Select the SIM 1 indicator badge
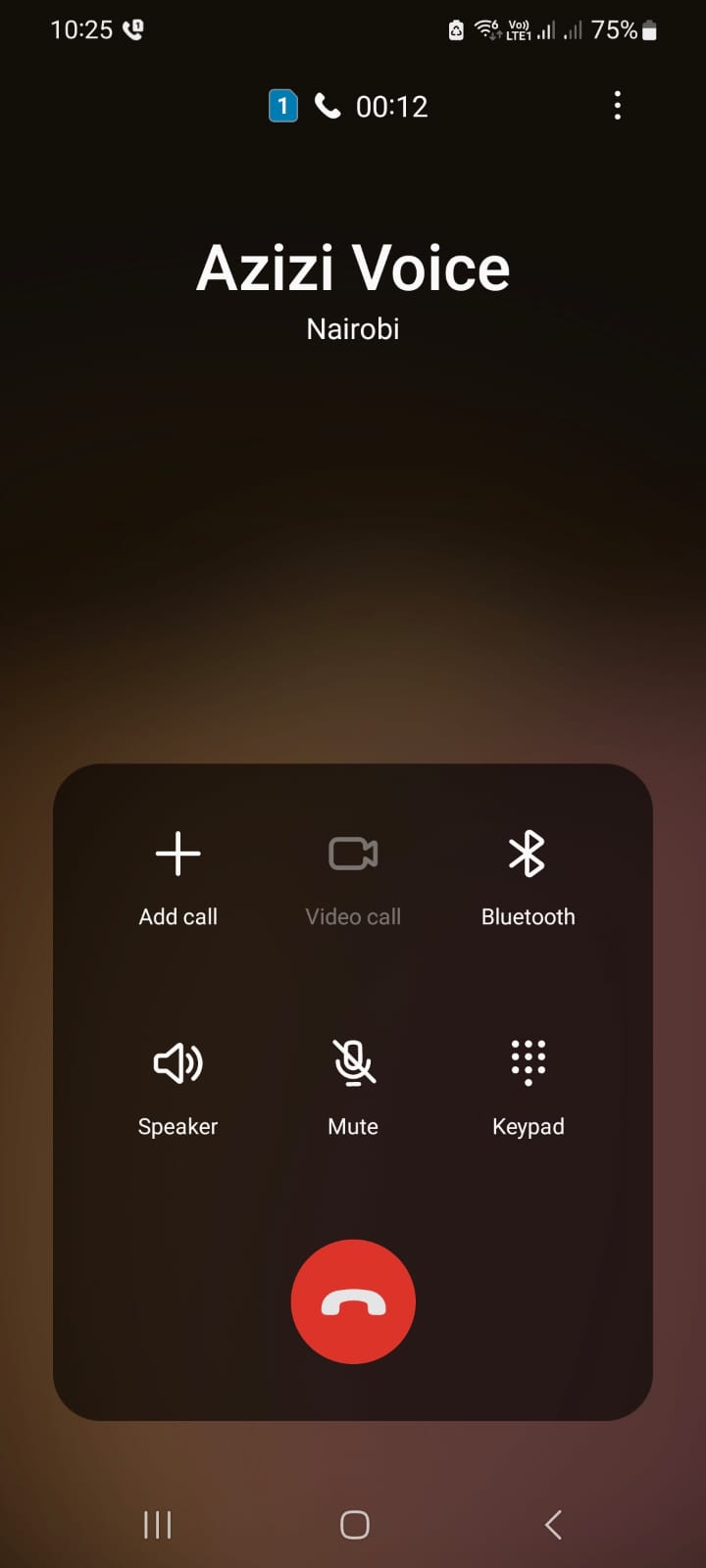 (282, 106)
